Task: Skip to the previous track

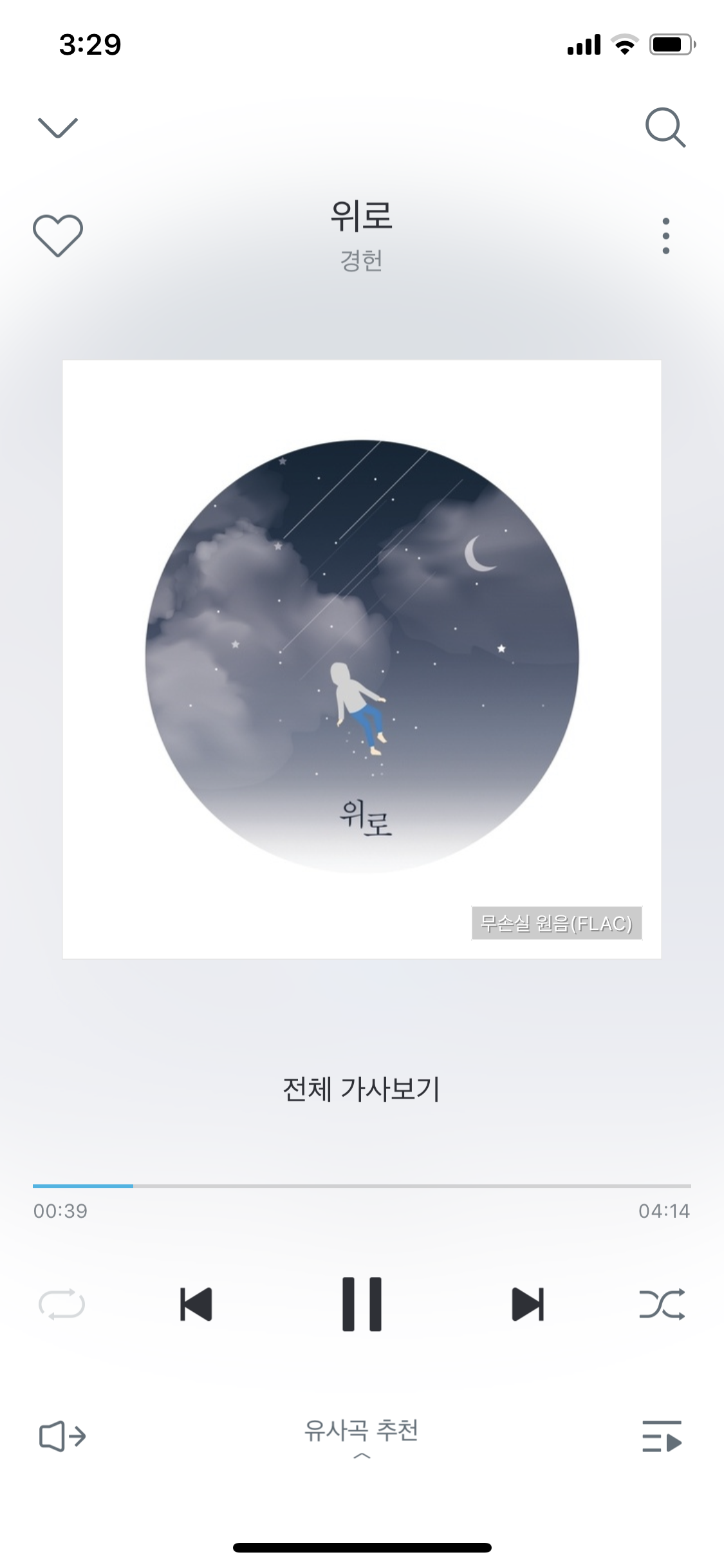Action: coord(196,1304)
